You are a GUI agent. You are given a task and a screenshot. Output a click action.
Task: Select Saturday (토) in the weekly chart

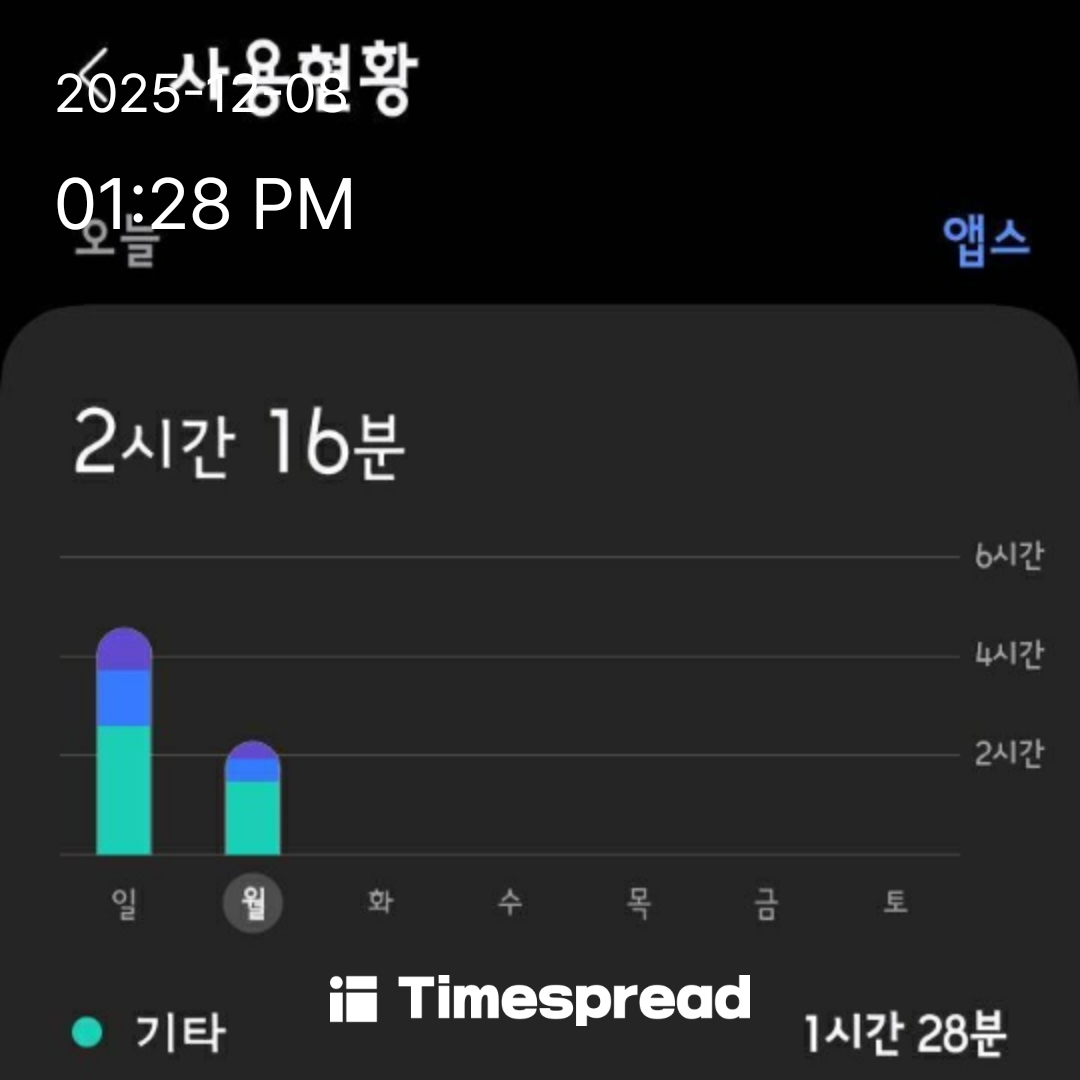(x=895, y=904)
